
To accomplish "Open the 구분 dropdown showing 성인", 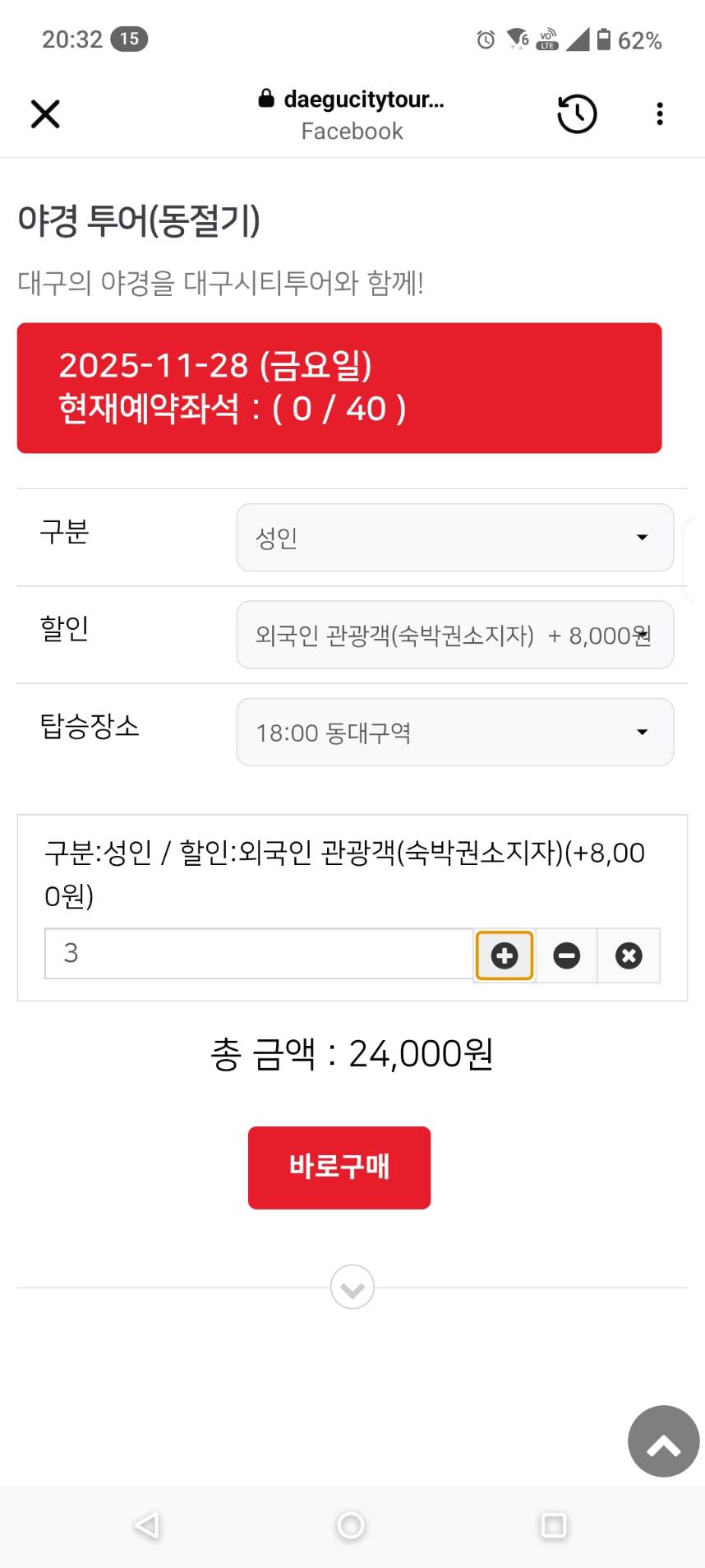I will [454, 538].
